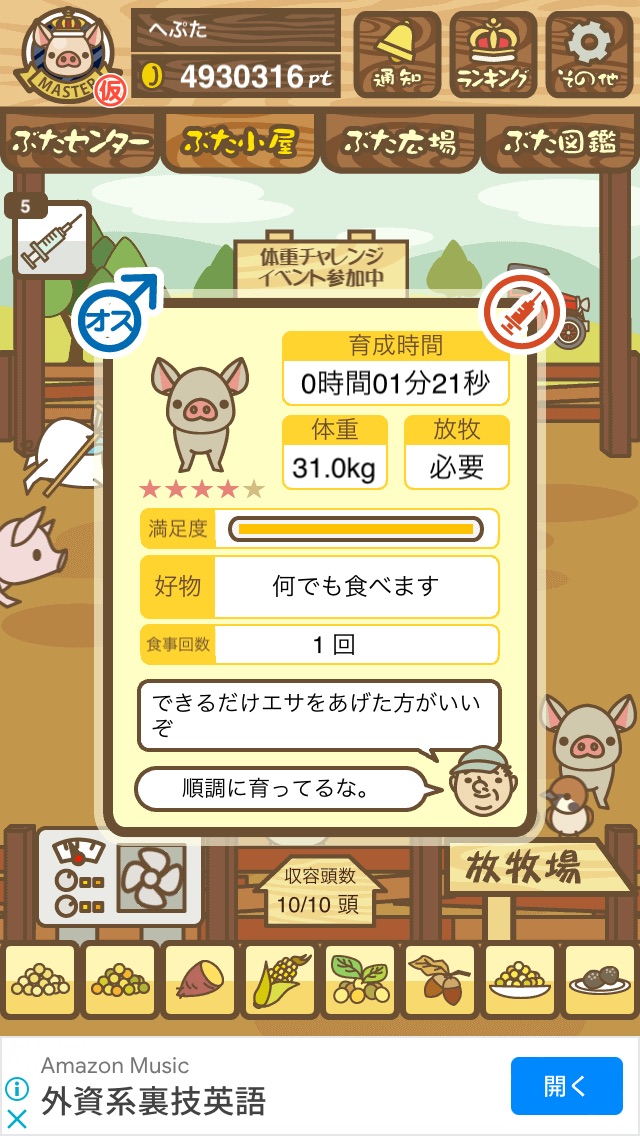
Task: Open the ぶた図鑑 tab
Action: click(560, 143)
